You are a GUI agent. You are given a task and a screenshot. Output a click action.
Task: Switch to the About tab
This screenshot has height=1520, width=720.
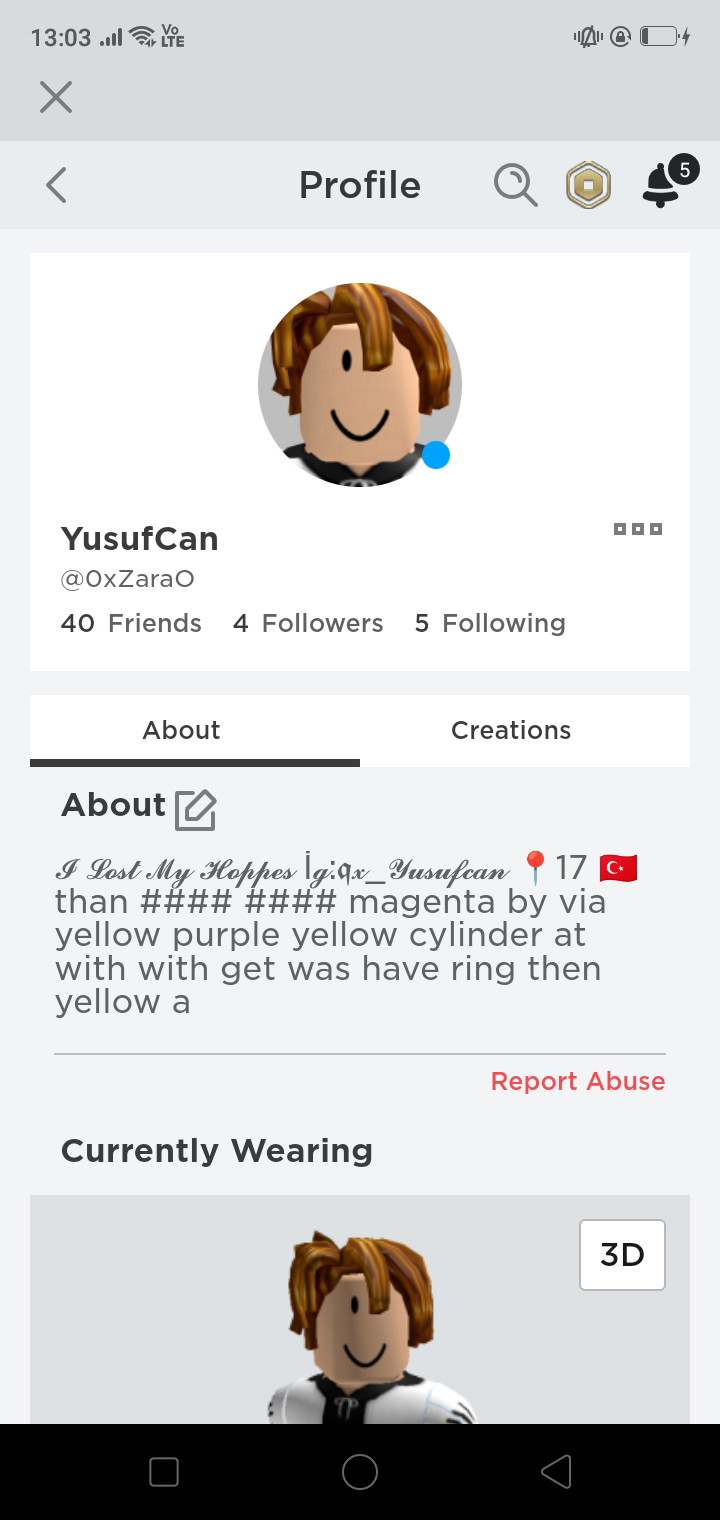point(195,730)
